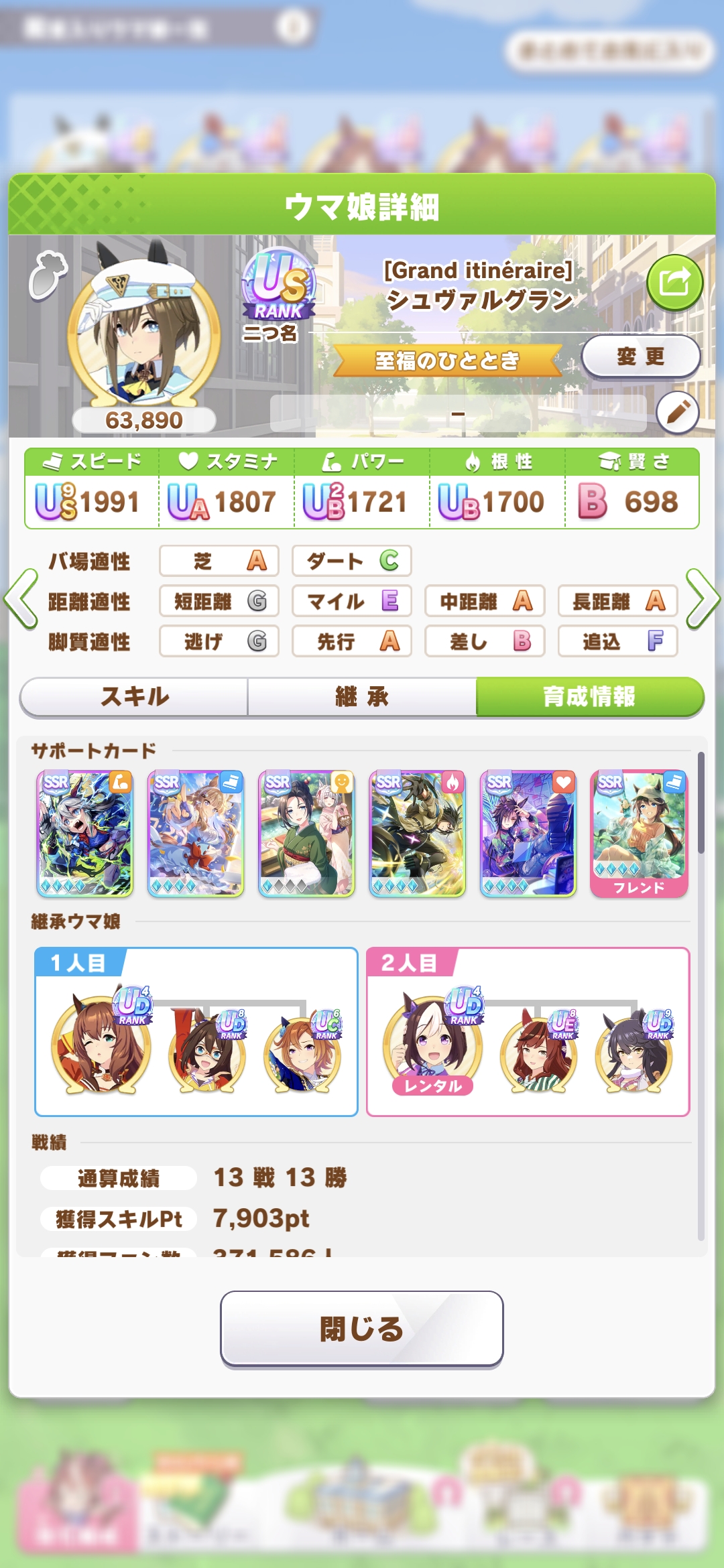Switch to the スキル tab

(x=134, y=697)
